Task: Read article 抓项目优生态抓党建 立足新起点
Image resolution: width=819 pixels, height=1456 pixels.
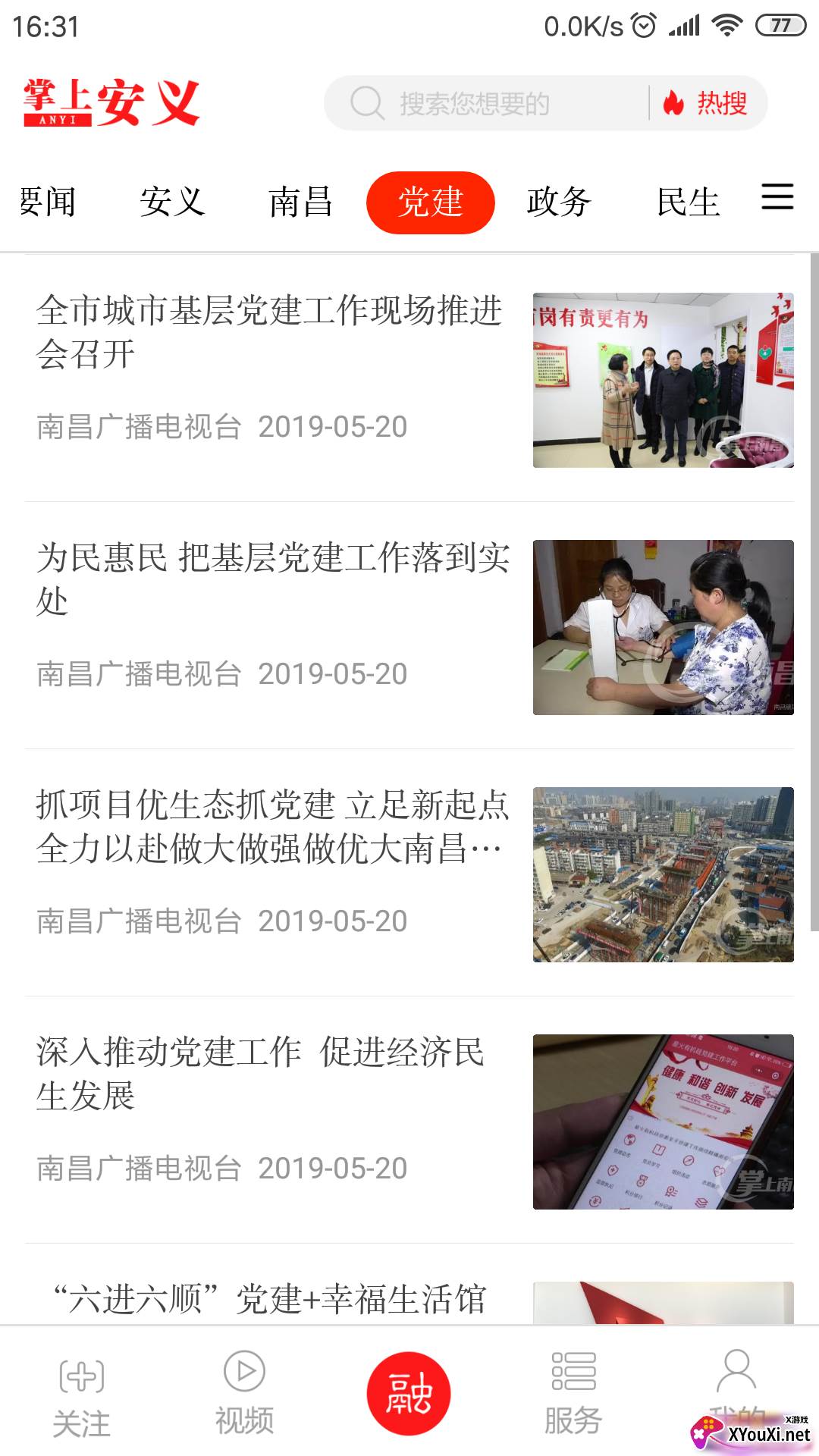Action: tap(273, 827)
